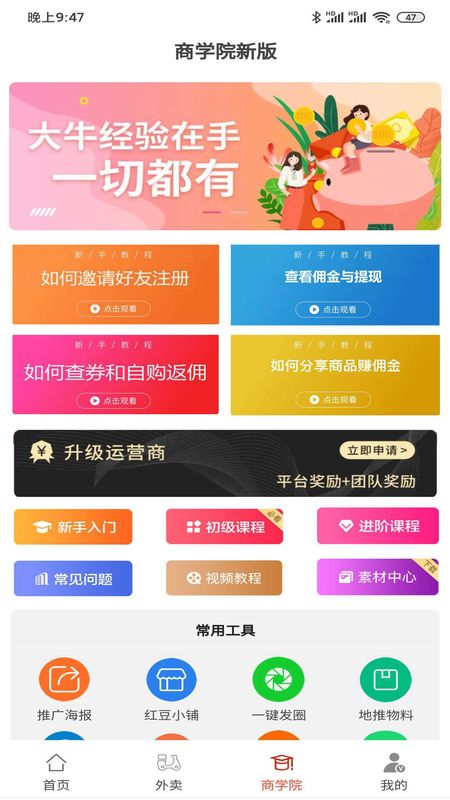450x800 pixels.
Task: Select the 商学院 tab
Action: 282,771
